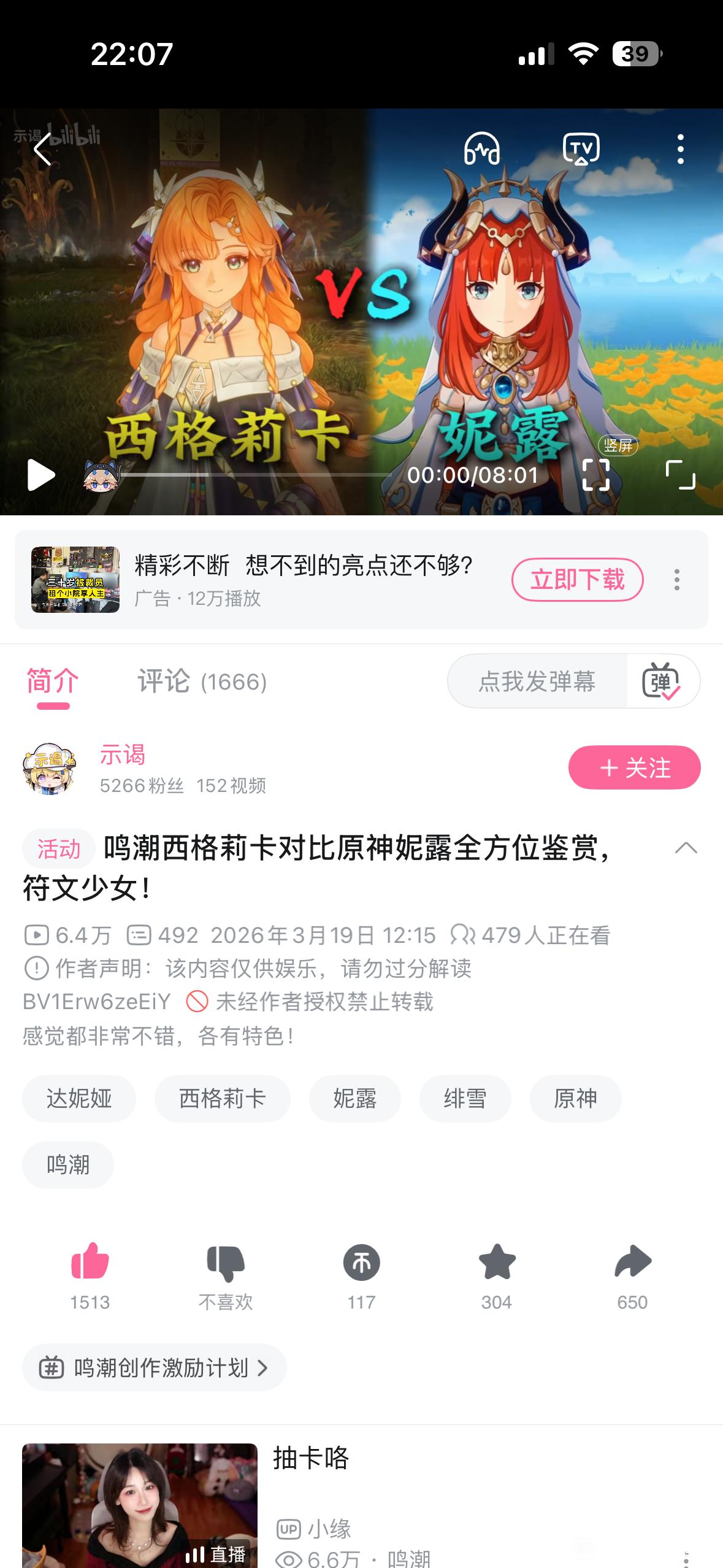Toggle the danmaku display switch
The width and height of the screenshot is (723, 1568).
(661, 682)
